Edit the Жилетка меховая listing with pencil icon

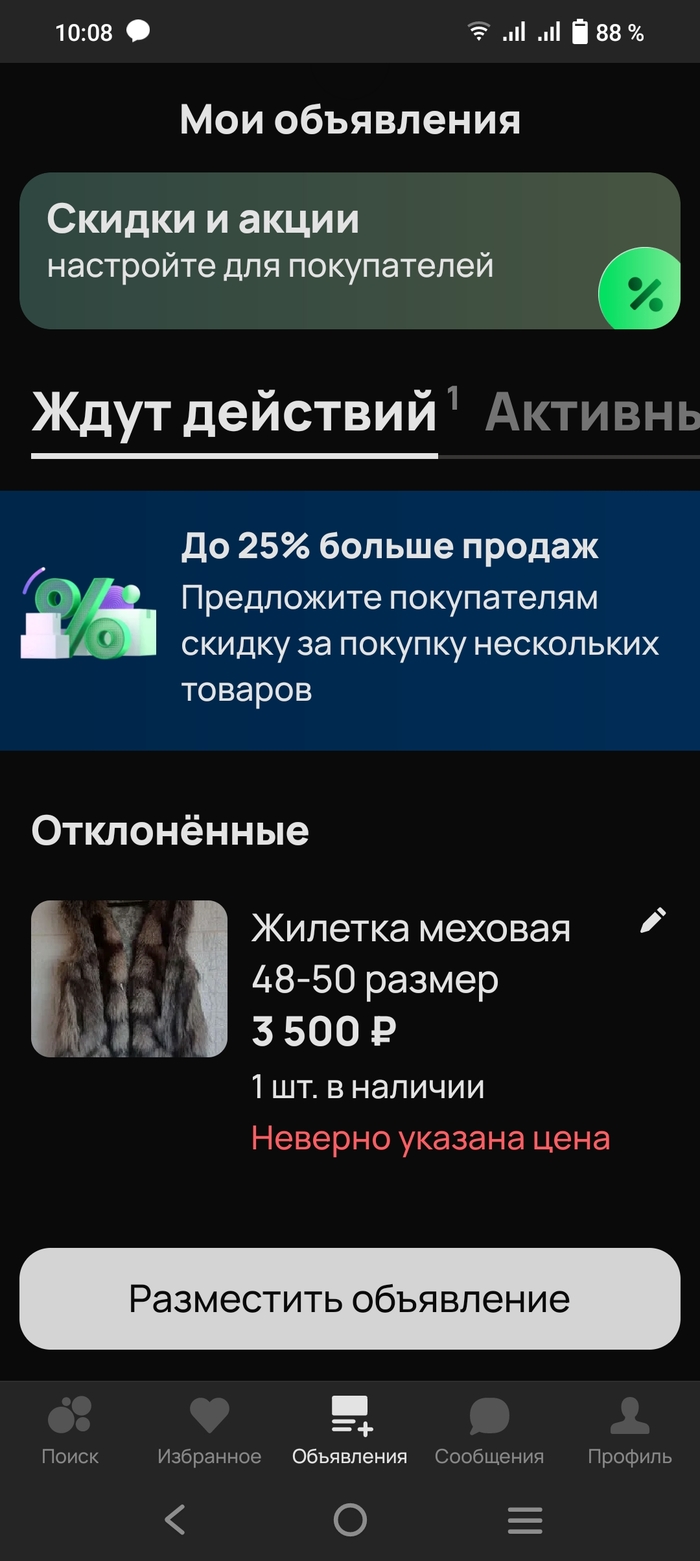[x=652, y=921]
